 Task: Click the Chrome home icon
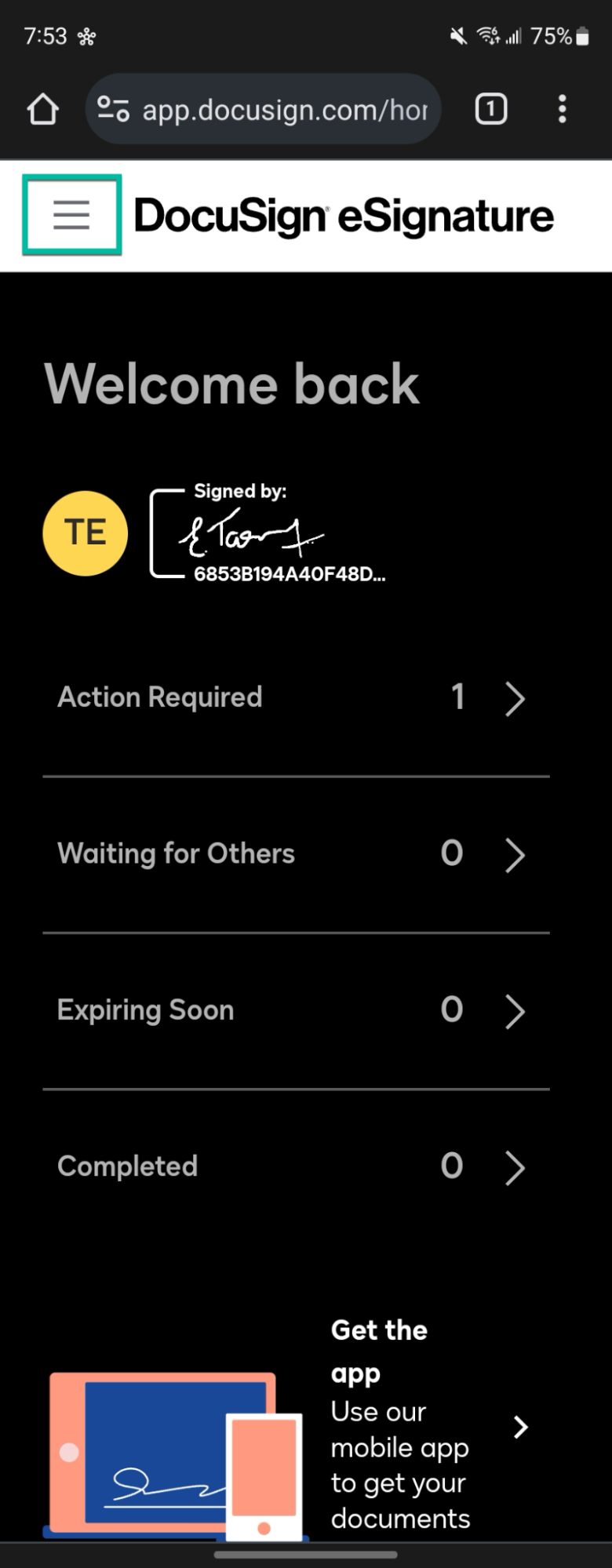[42, 109]
